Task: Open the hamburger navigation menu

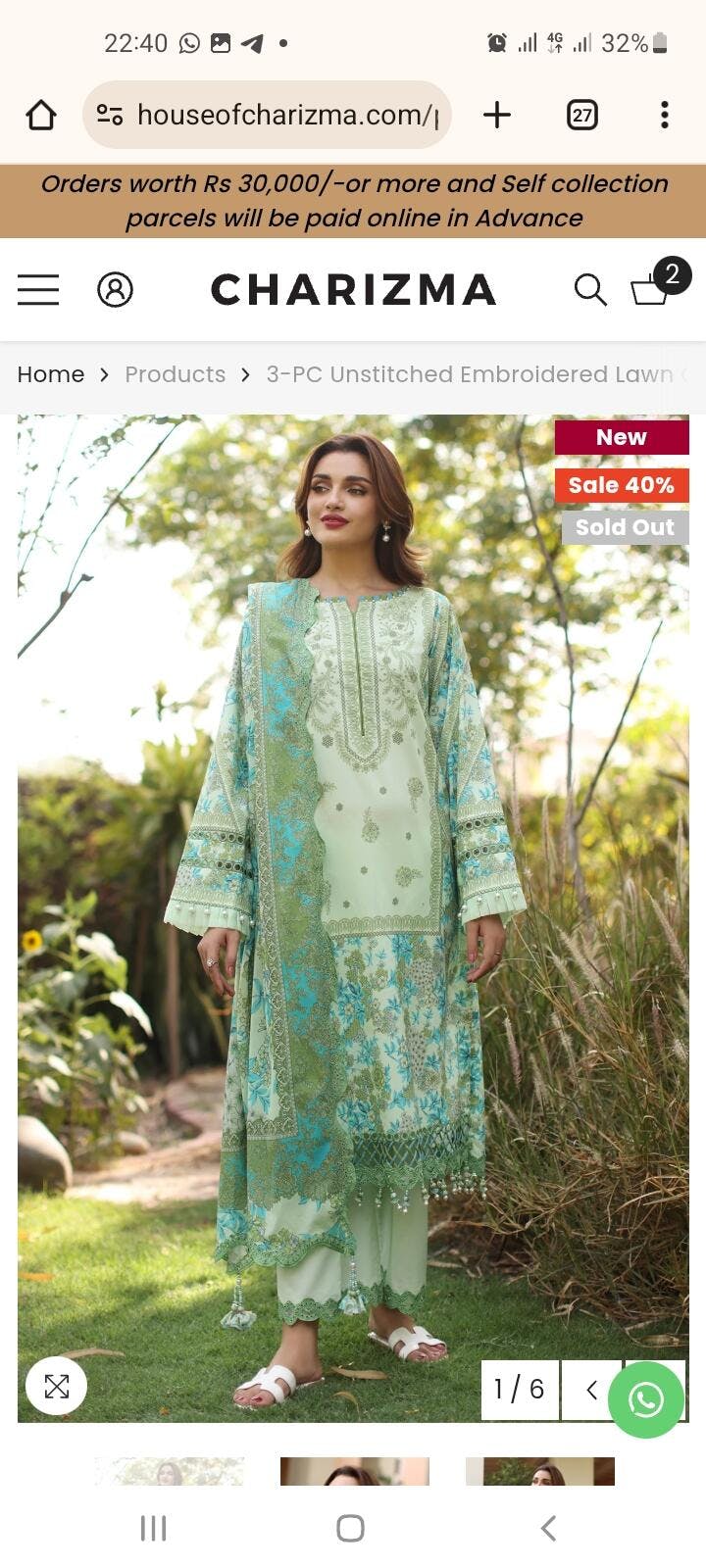Action: (x=38, y=290)
